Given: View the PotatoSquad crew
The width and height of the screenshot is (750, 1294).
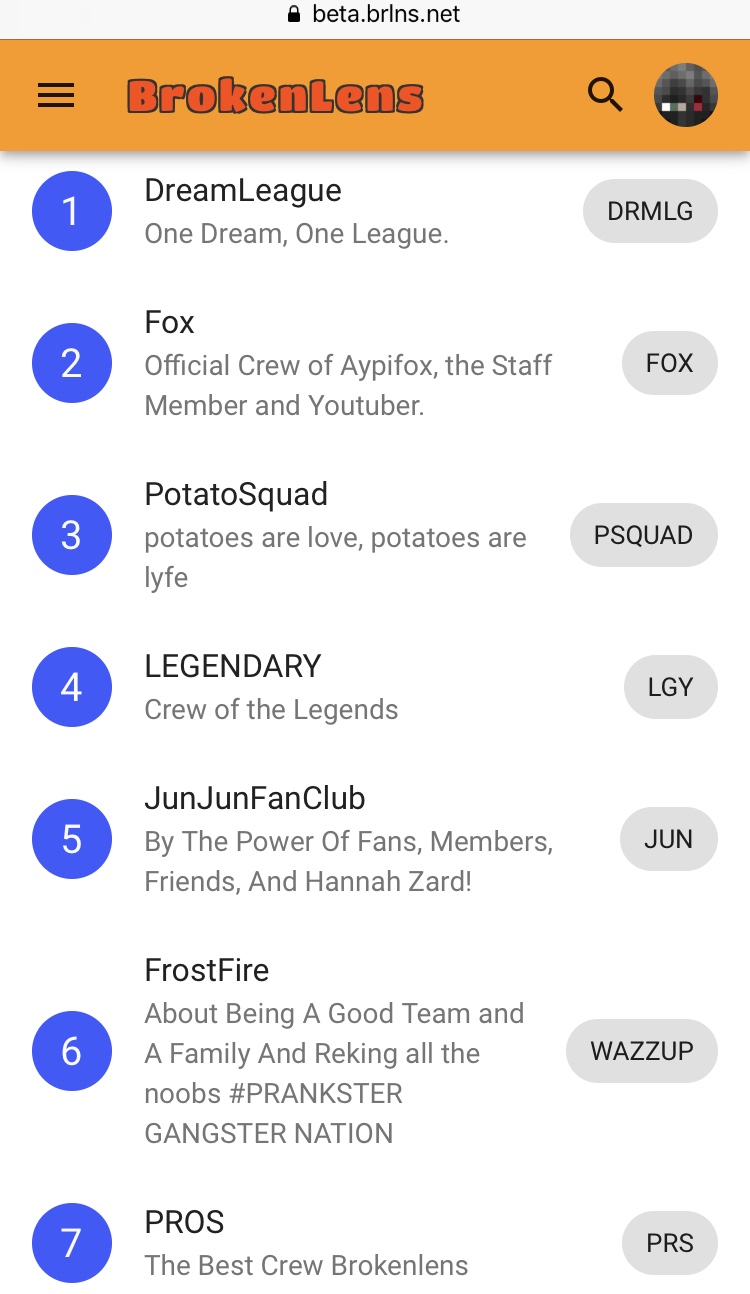Looking at the screenshot, I should pos(375,535).
